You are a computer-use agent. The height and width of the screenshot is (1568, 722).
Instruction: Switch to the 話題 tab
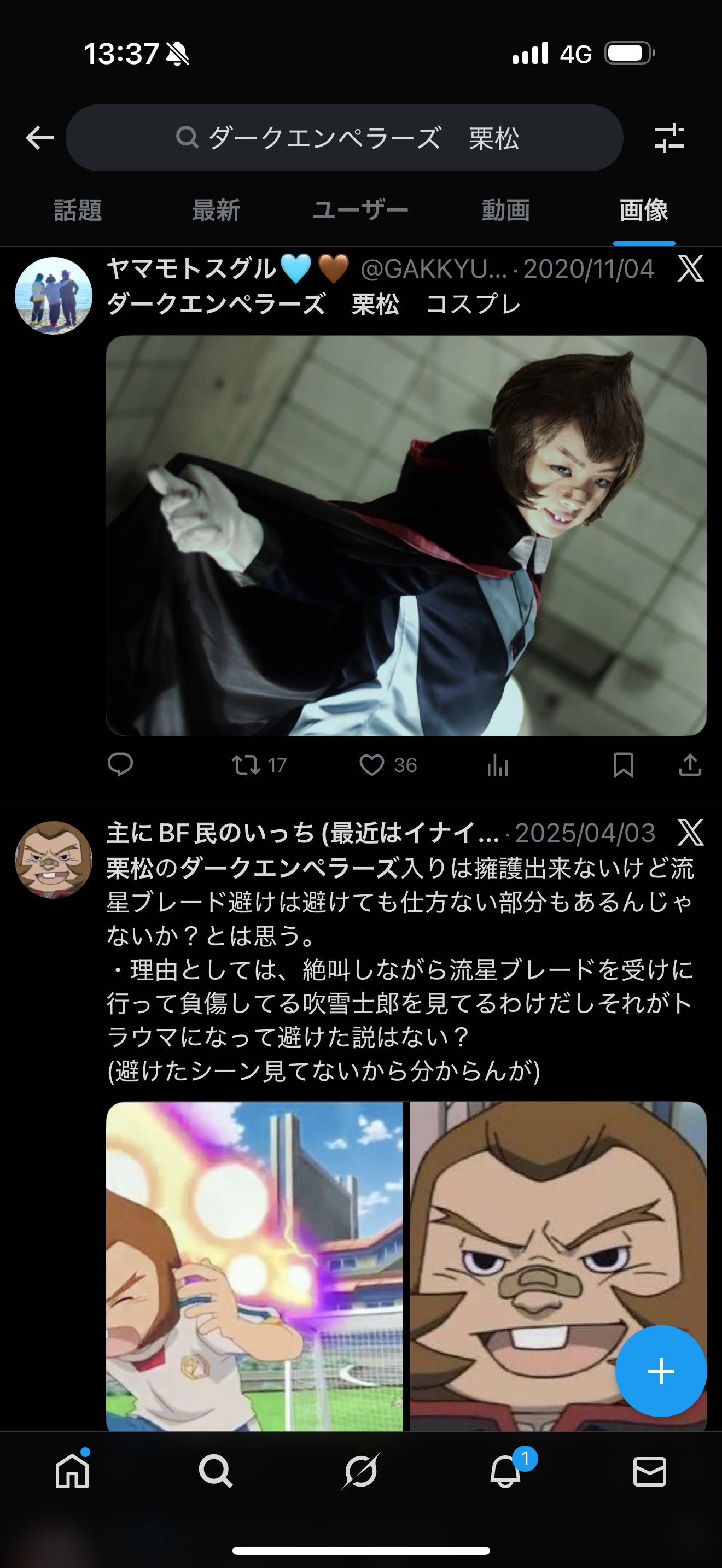(78, 210)
